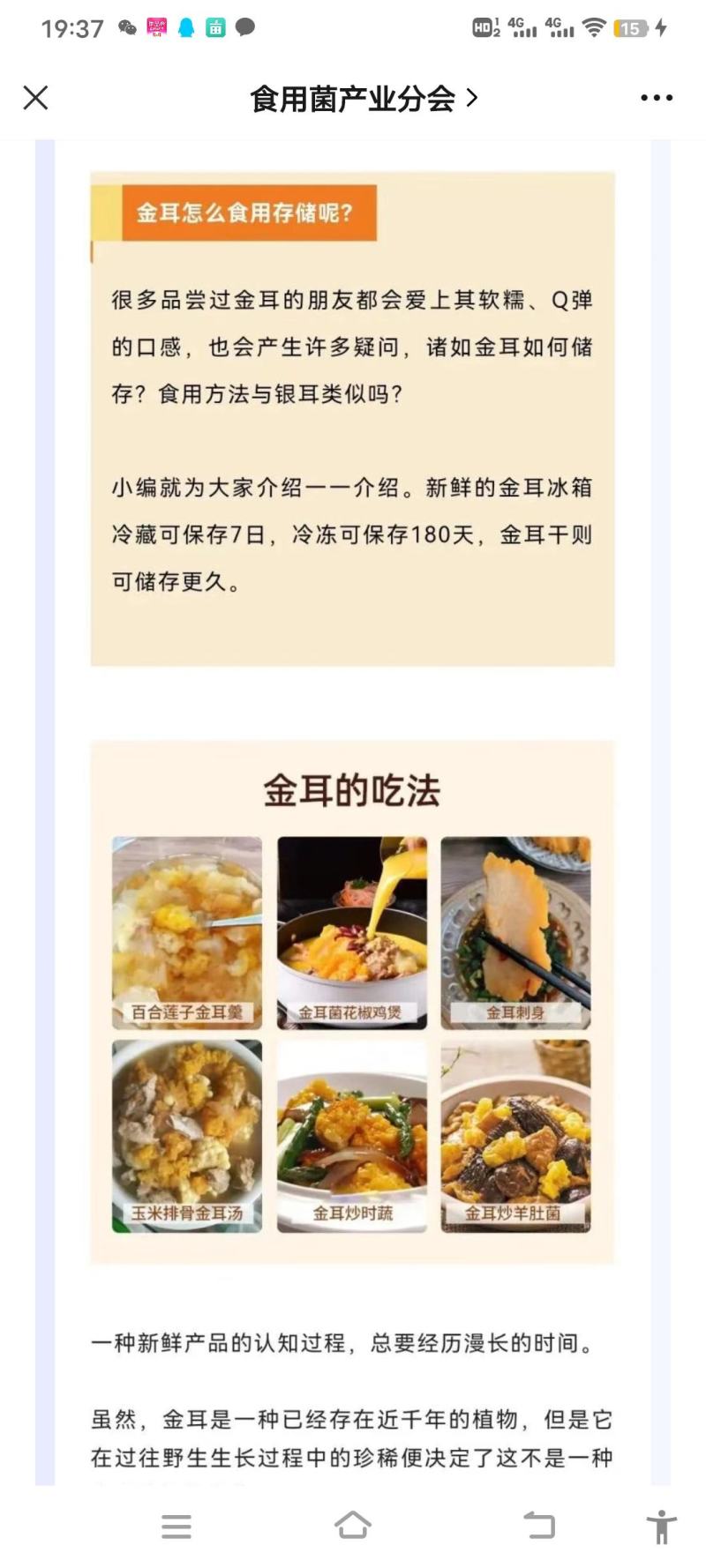Open the 金耳怎么食用存储呢 info image
The image size is (706, 1568).
pyautogui.click(x=352, y=419)
